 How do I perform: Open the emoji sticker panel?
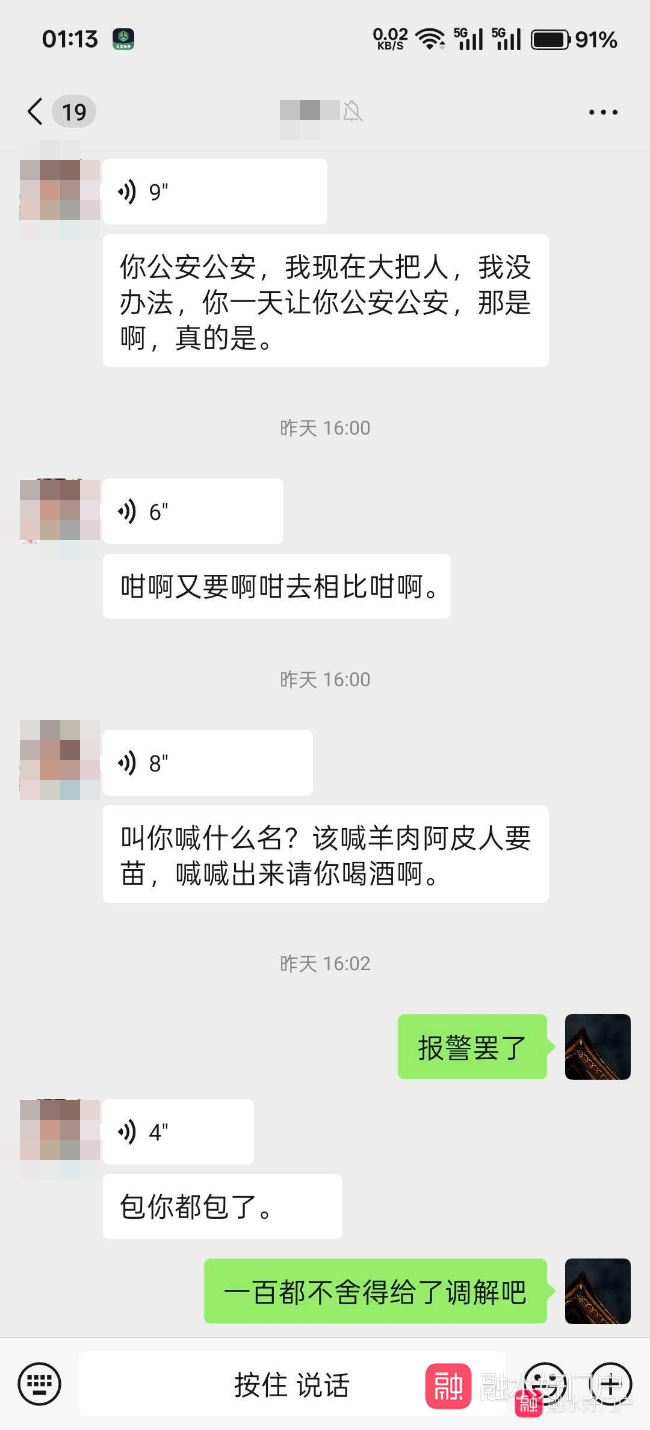coord(544,1384)
